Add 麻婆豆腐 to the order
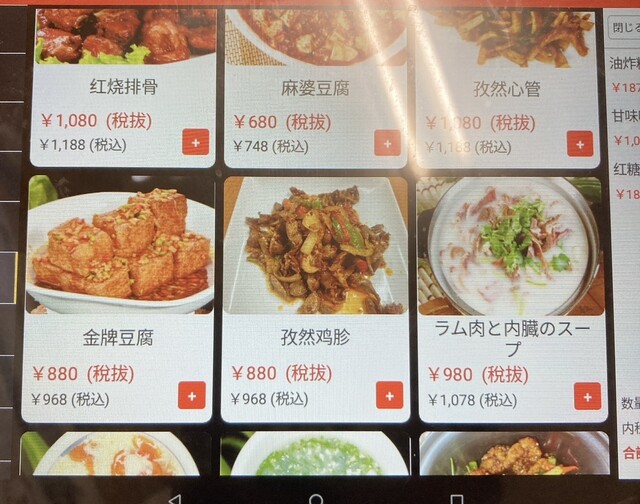The width and height of the screenshot is (640, 504). coord(387,143)
